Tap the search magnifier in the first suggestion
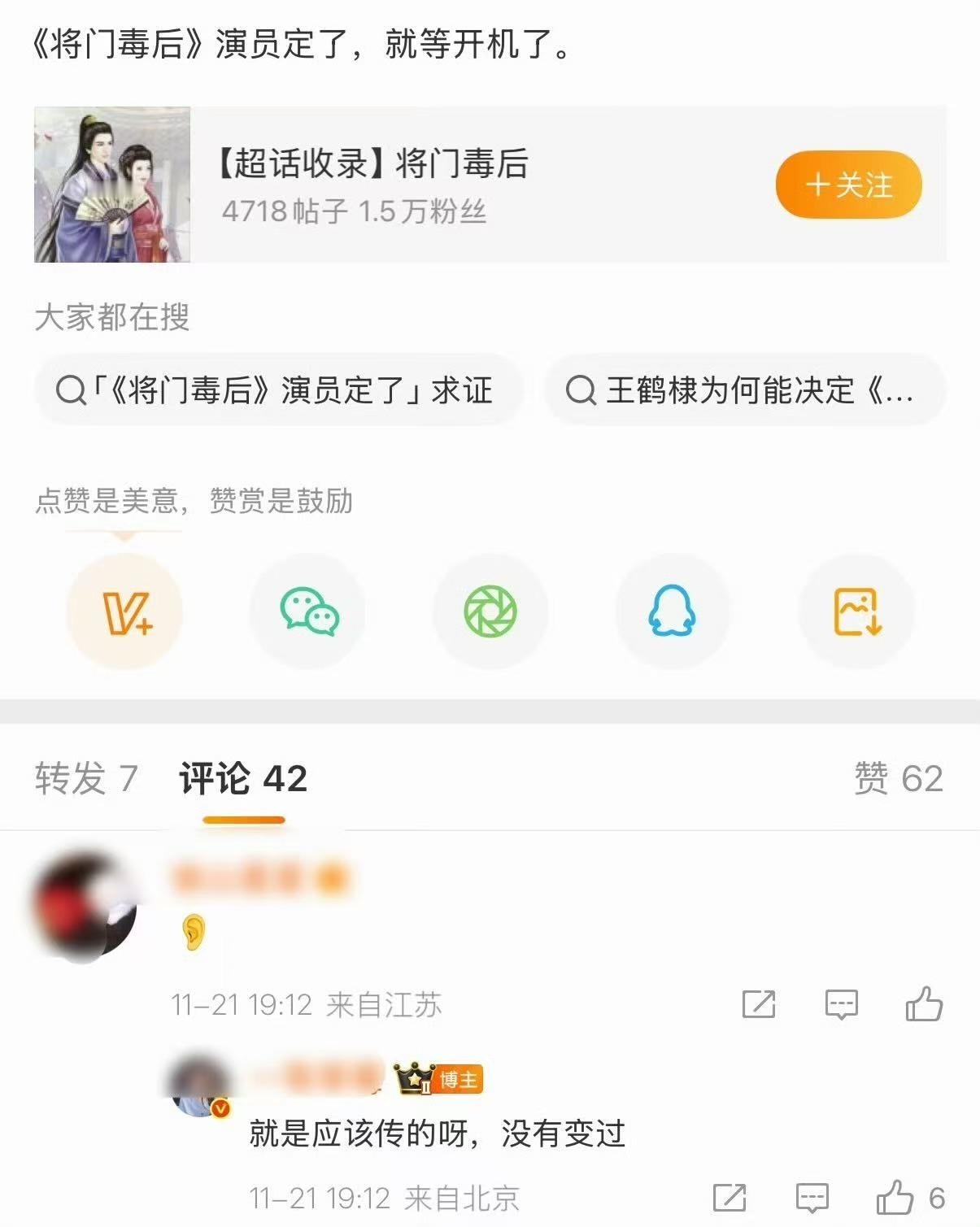This screenshot has width=980, height=1227. (x=73, y=393)
